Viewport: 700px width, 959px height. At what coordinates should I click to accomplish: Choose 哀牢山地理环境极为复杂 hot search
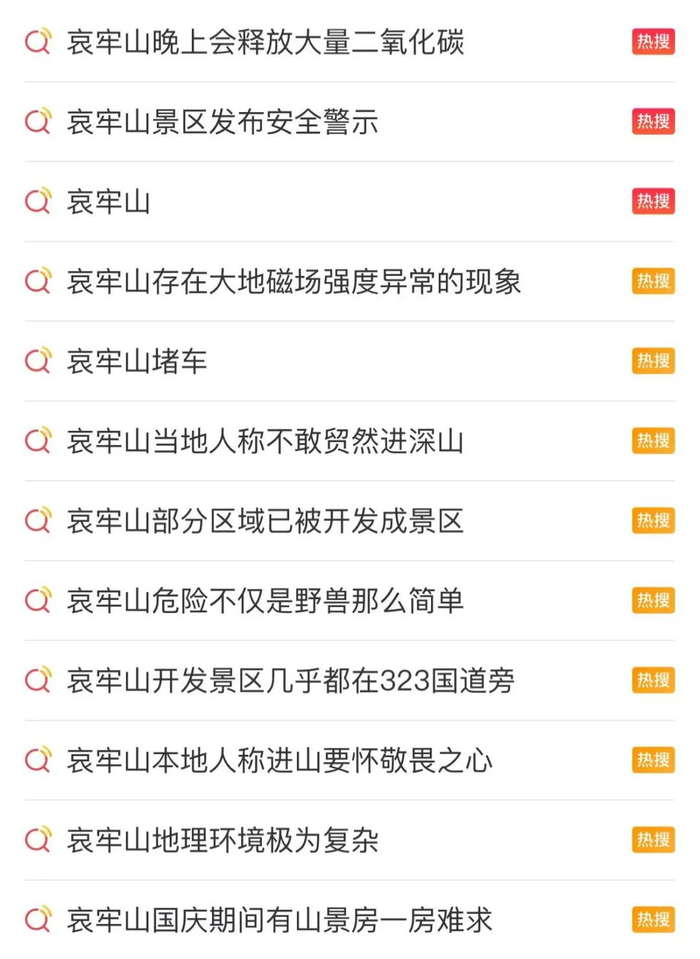coord(222,840)
